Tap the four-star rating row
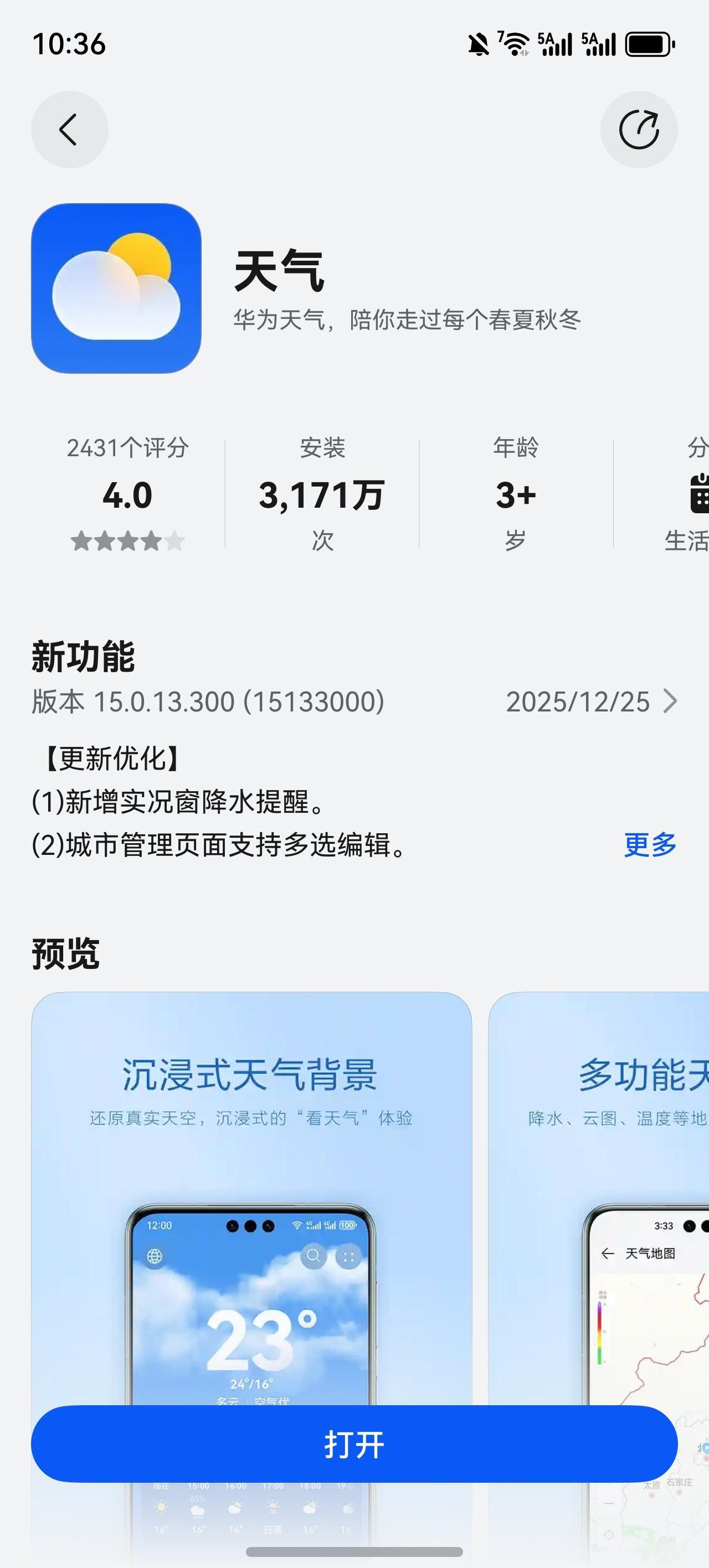 [127, 539]
